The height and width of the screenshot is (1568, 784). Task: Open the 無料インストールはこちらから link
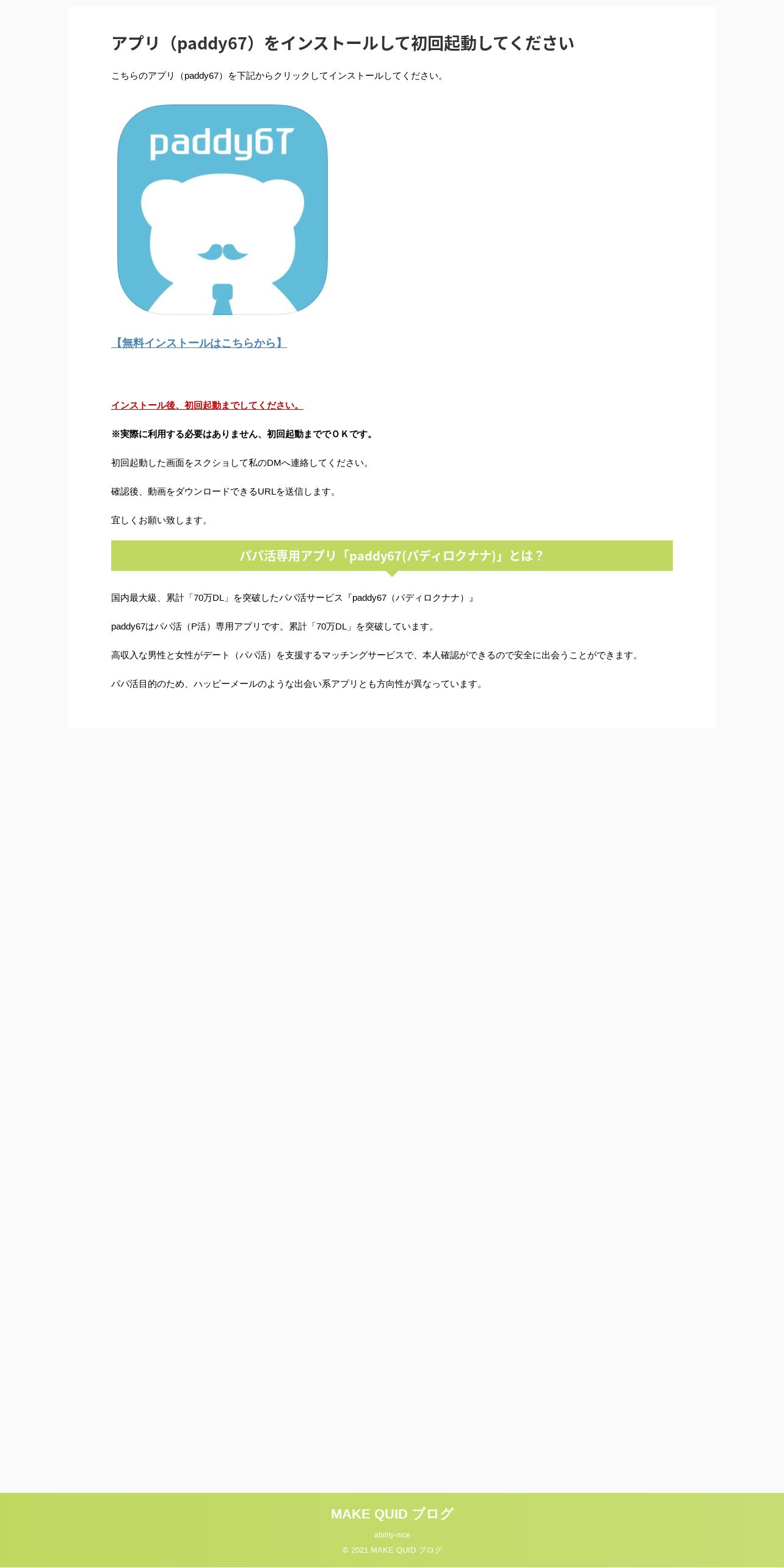(199, 343)
